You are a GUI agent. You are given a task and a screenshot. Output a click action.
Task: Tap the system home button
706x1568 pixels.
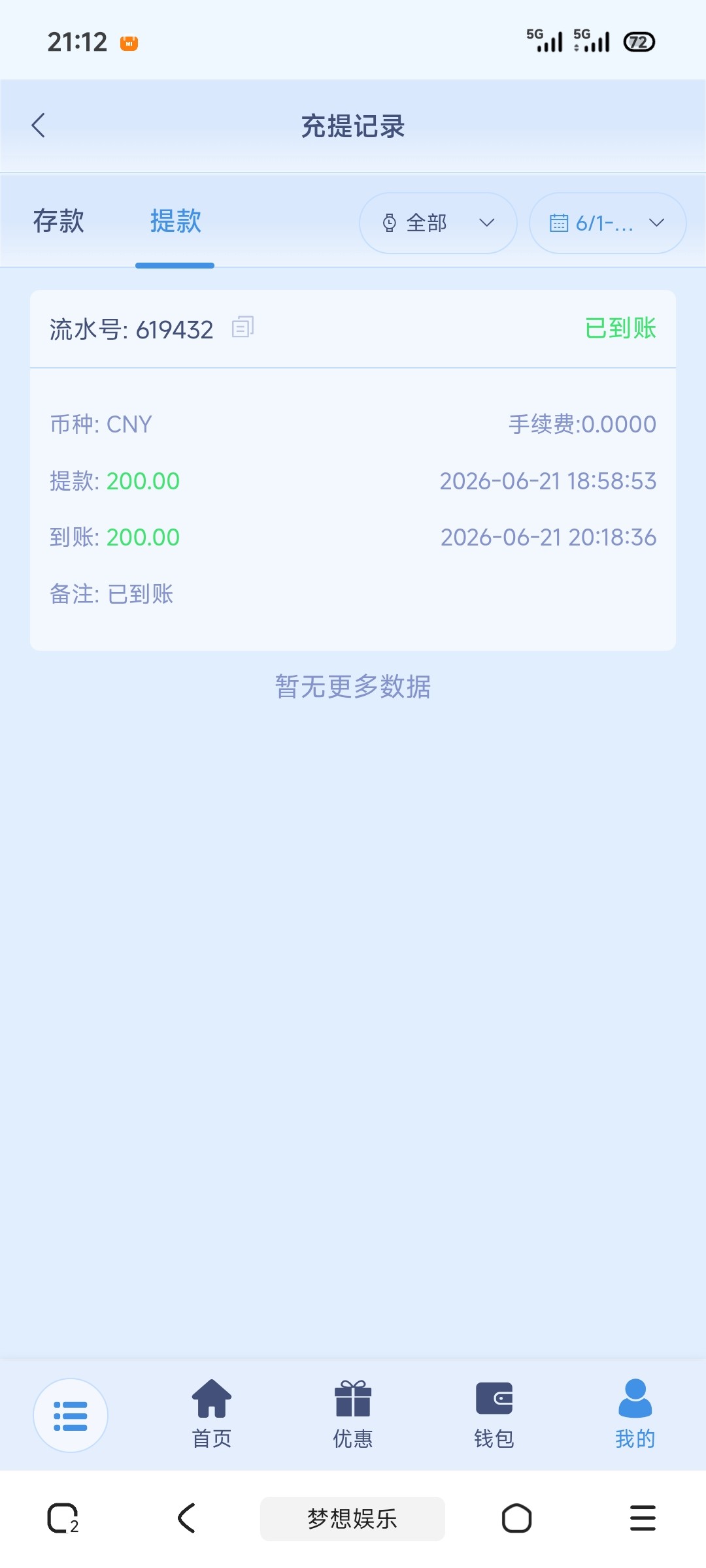click(x=516, y=1518)
